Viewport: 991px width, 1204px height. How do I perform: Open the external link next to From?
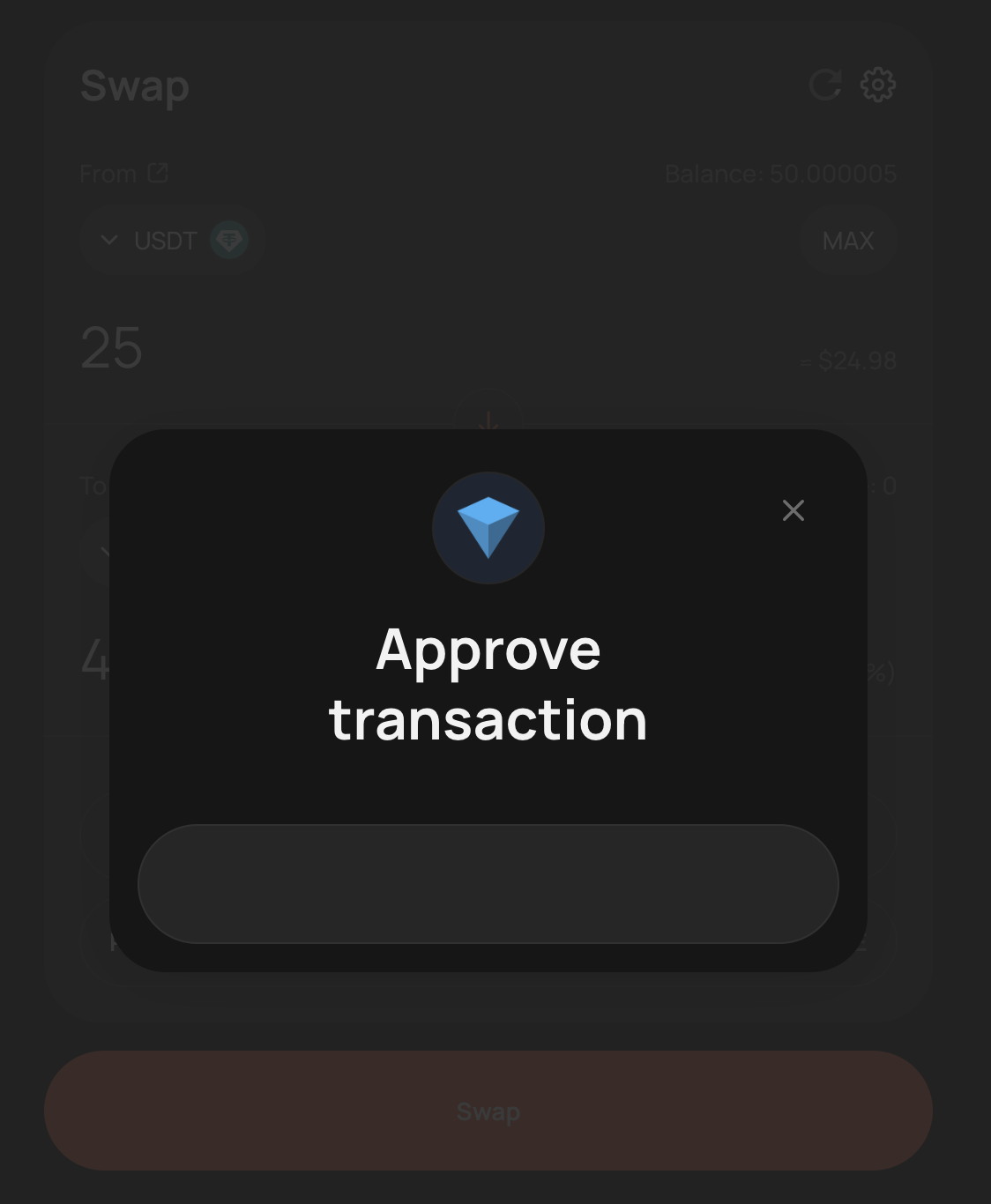point(158,173)
